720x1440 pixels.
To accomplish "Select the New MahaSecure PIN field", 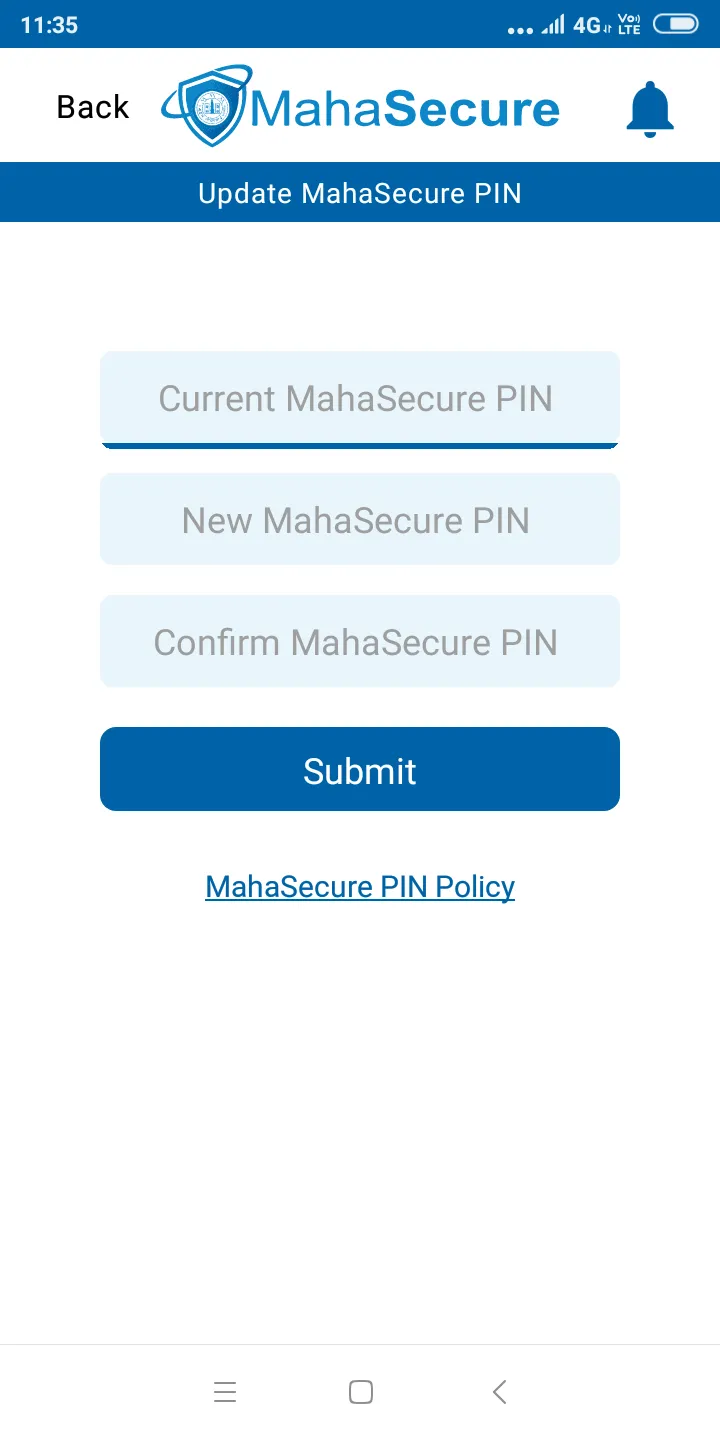I will coord(359,519).
